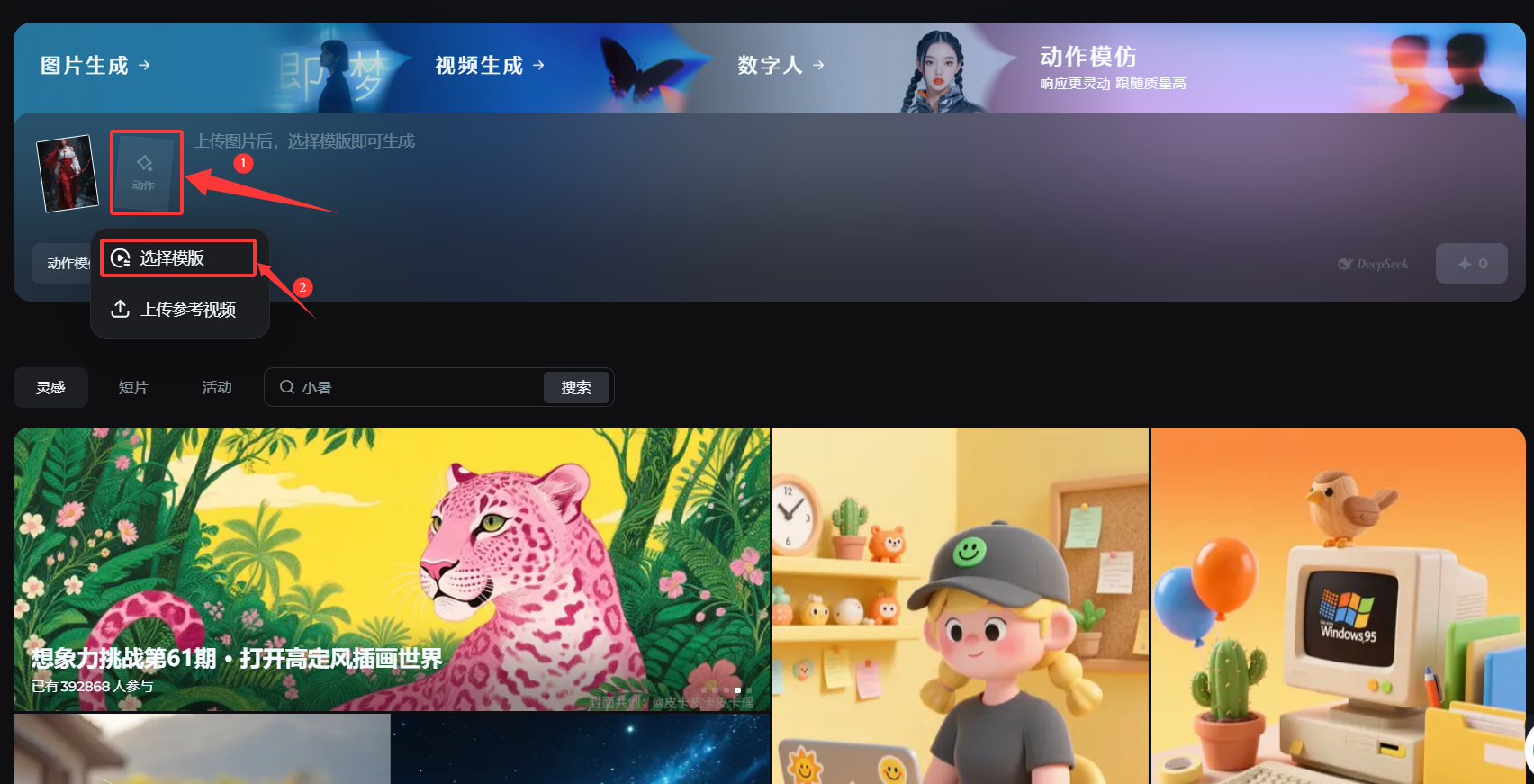
Task: Switch to the 灵感 tab
Action: coord(50,387)
